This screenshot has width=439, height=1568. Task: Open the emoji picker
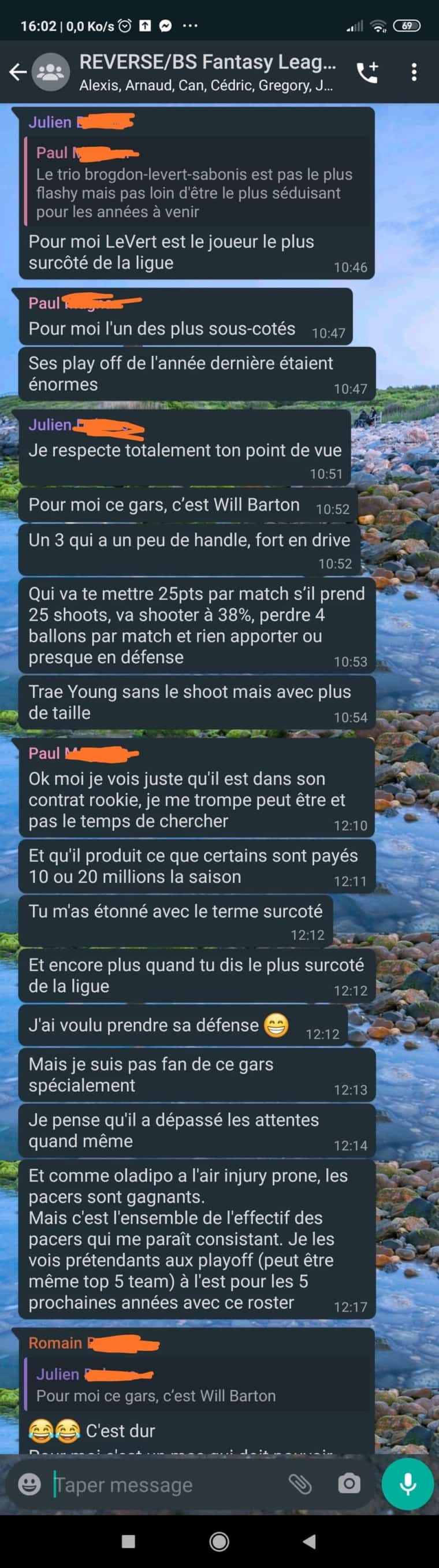pos(29,1485)
